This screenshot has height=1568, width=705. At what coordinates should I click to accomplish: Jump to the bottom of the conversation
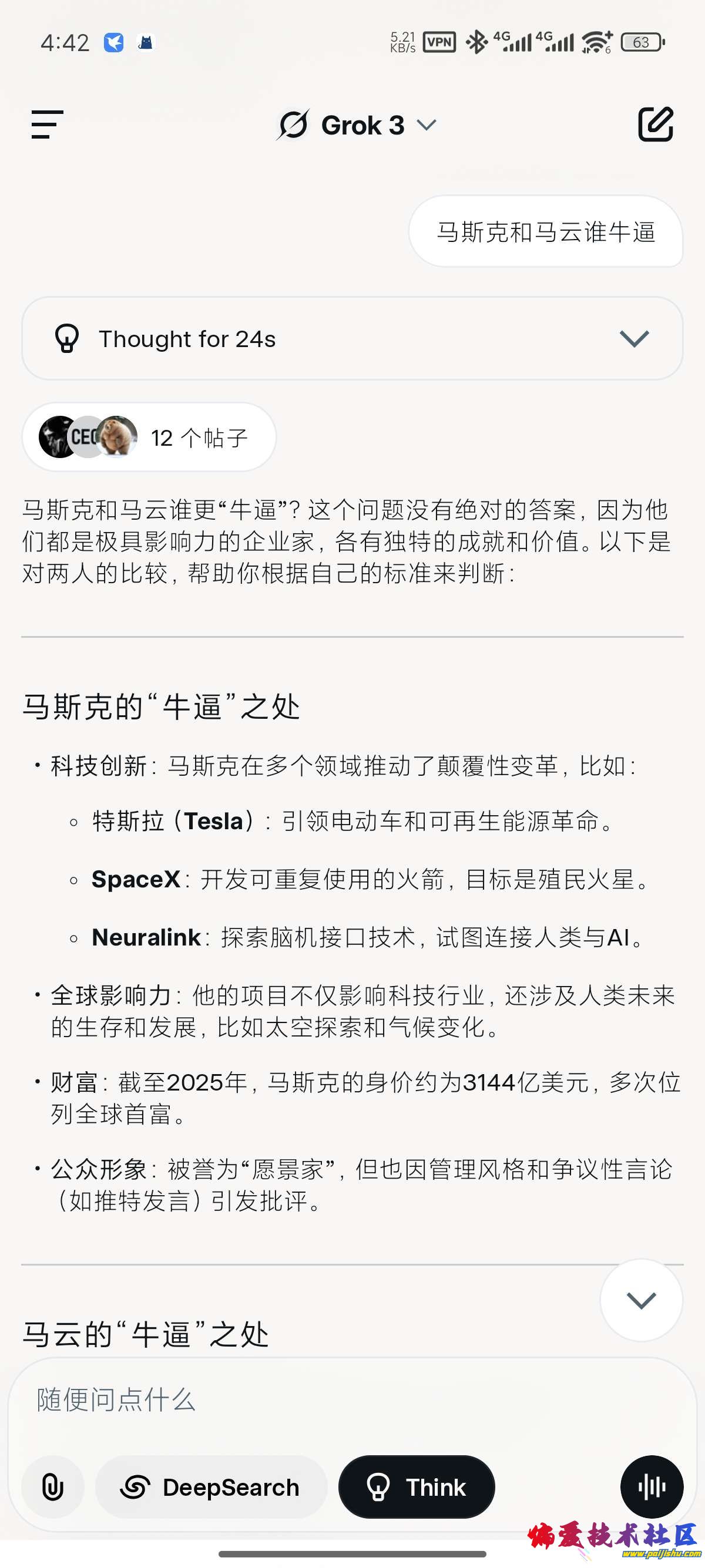pos(640,1300)
